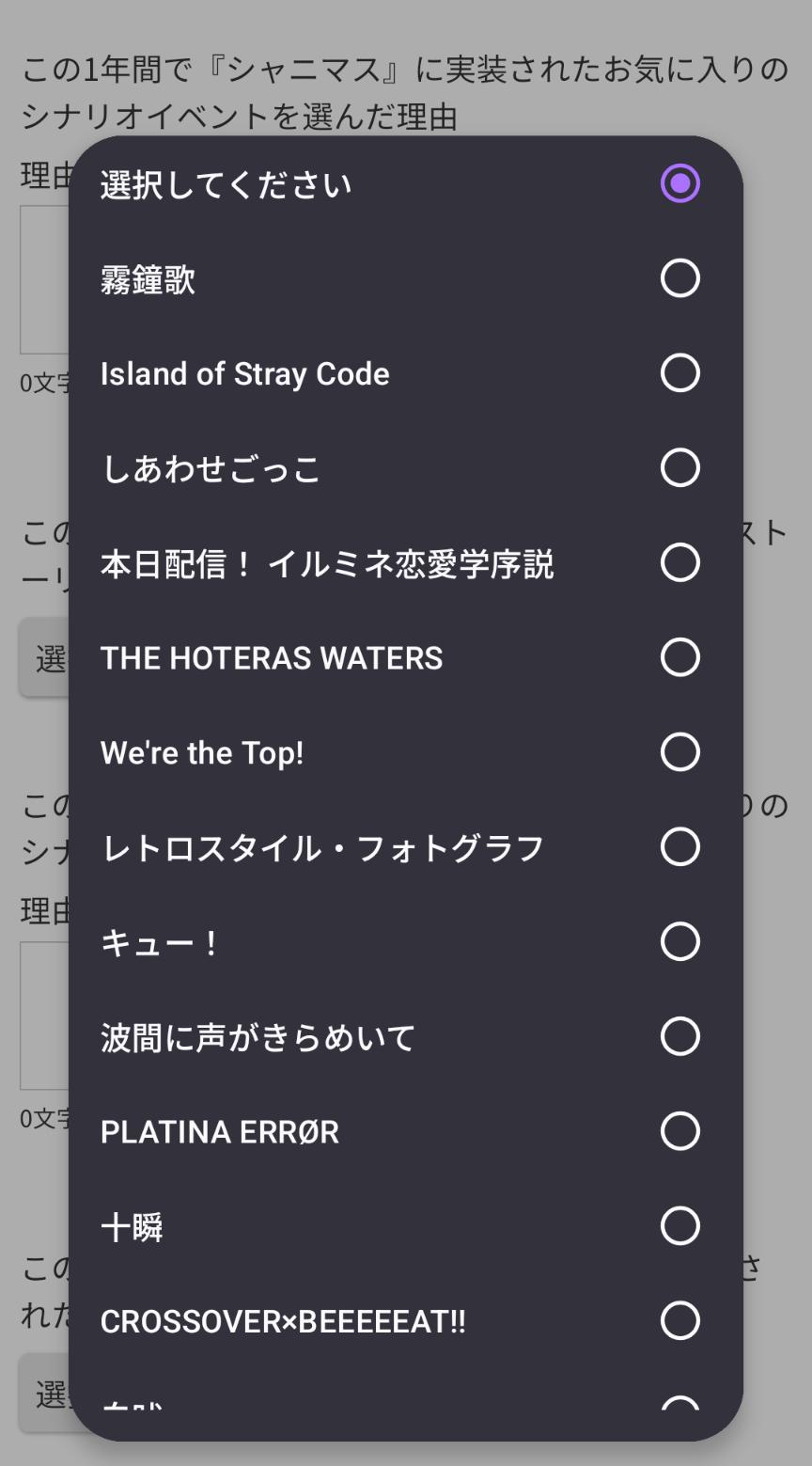Pick the 十瞬 option

tap(404, 1226)
